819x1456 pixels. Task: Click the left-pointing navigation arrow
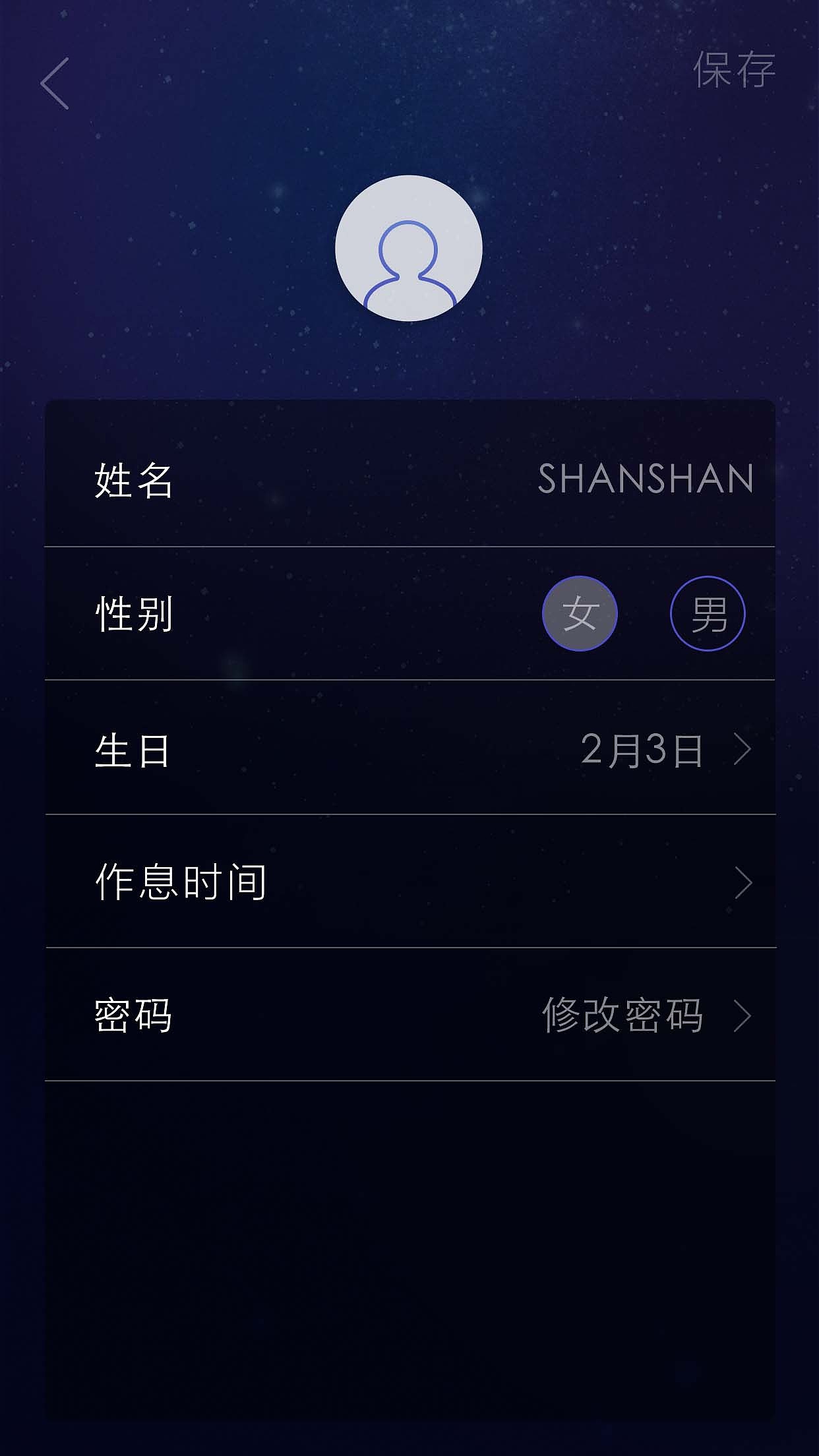coord(53,84)
